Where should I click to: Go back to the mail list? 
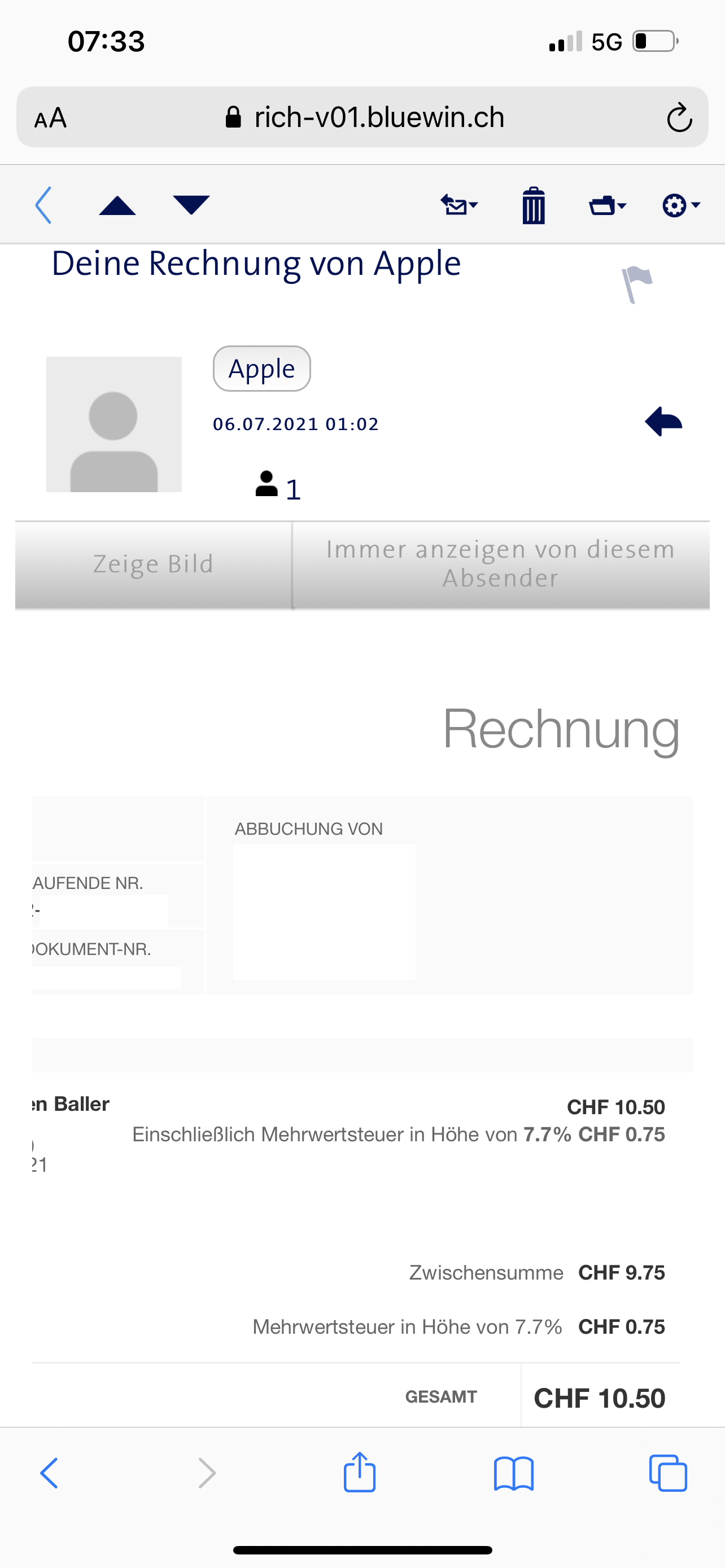44,205
